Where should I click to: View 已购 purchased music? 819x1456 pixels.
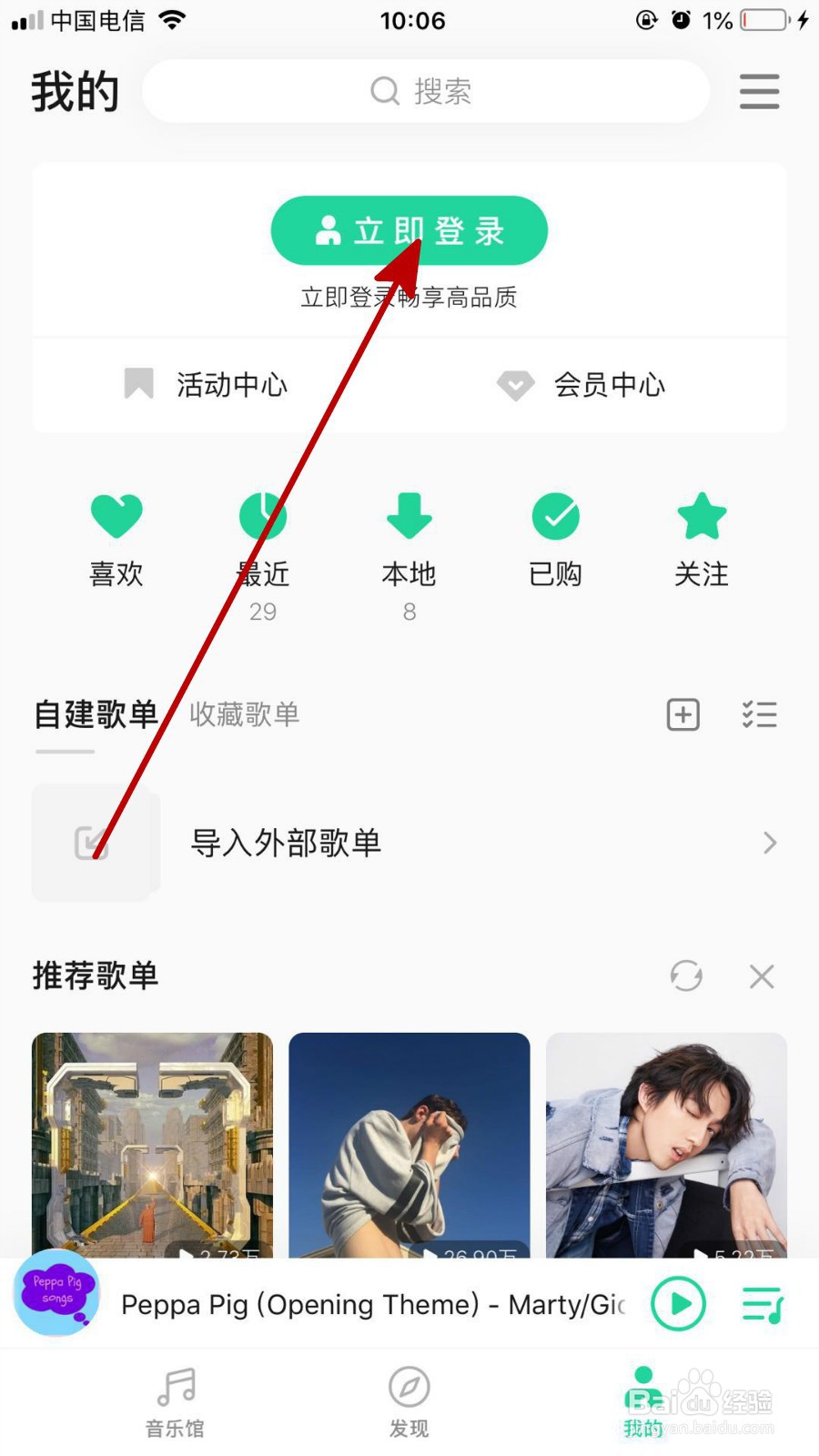coord(555,537)
